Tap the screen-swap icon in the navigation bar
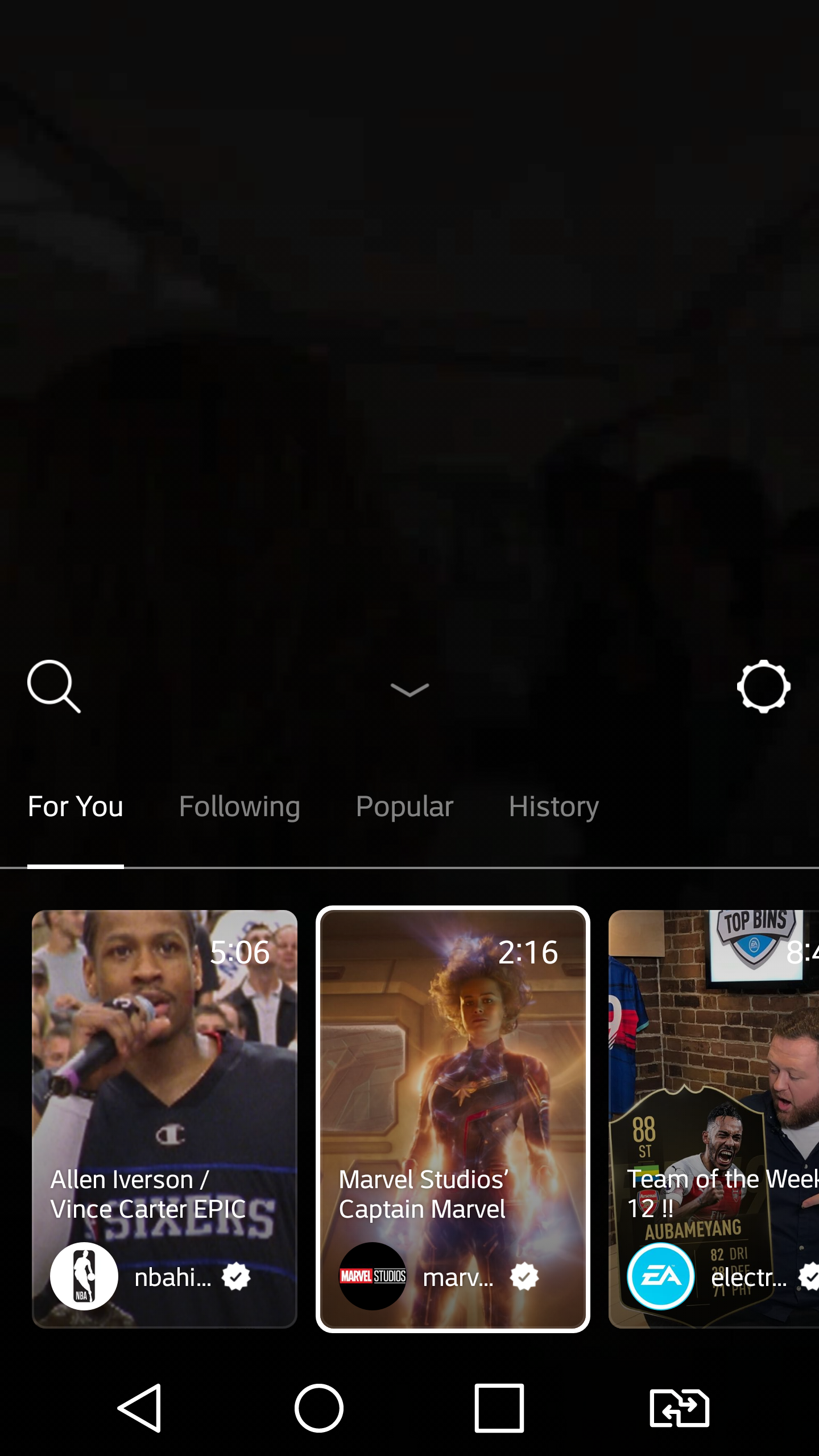The height and width of the screenshot is (1456, 819). pos(679,1408)
